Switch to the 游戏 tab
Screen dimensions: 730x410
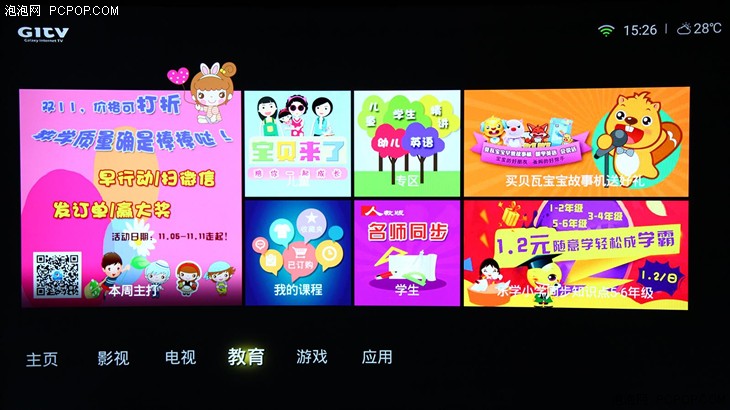[x=311, y=357]
